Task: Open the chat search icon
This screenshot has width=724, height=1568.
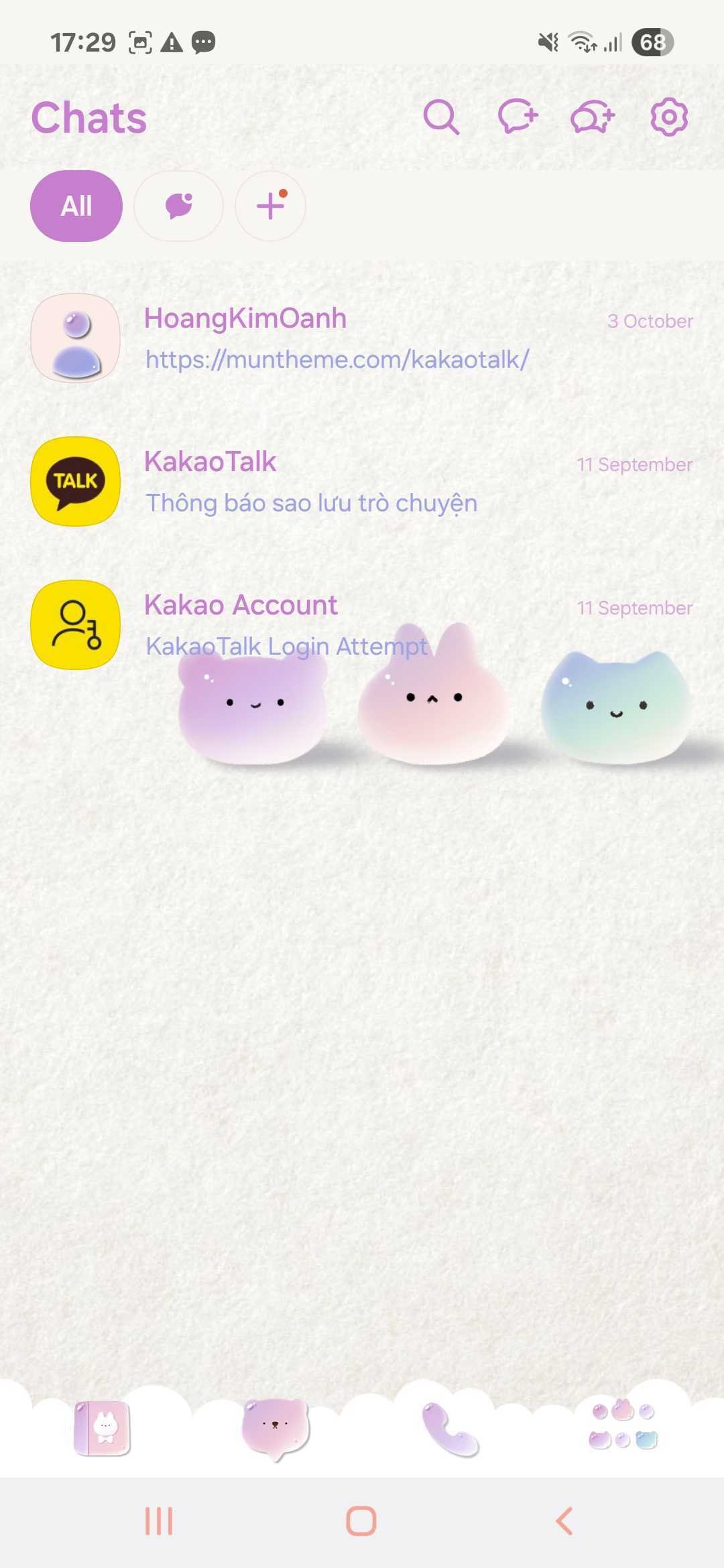Action: (441, 118)
